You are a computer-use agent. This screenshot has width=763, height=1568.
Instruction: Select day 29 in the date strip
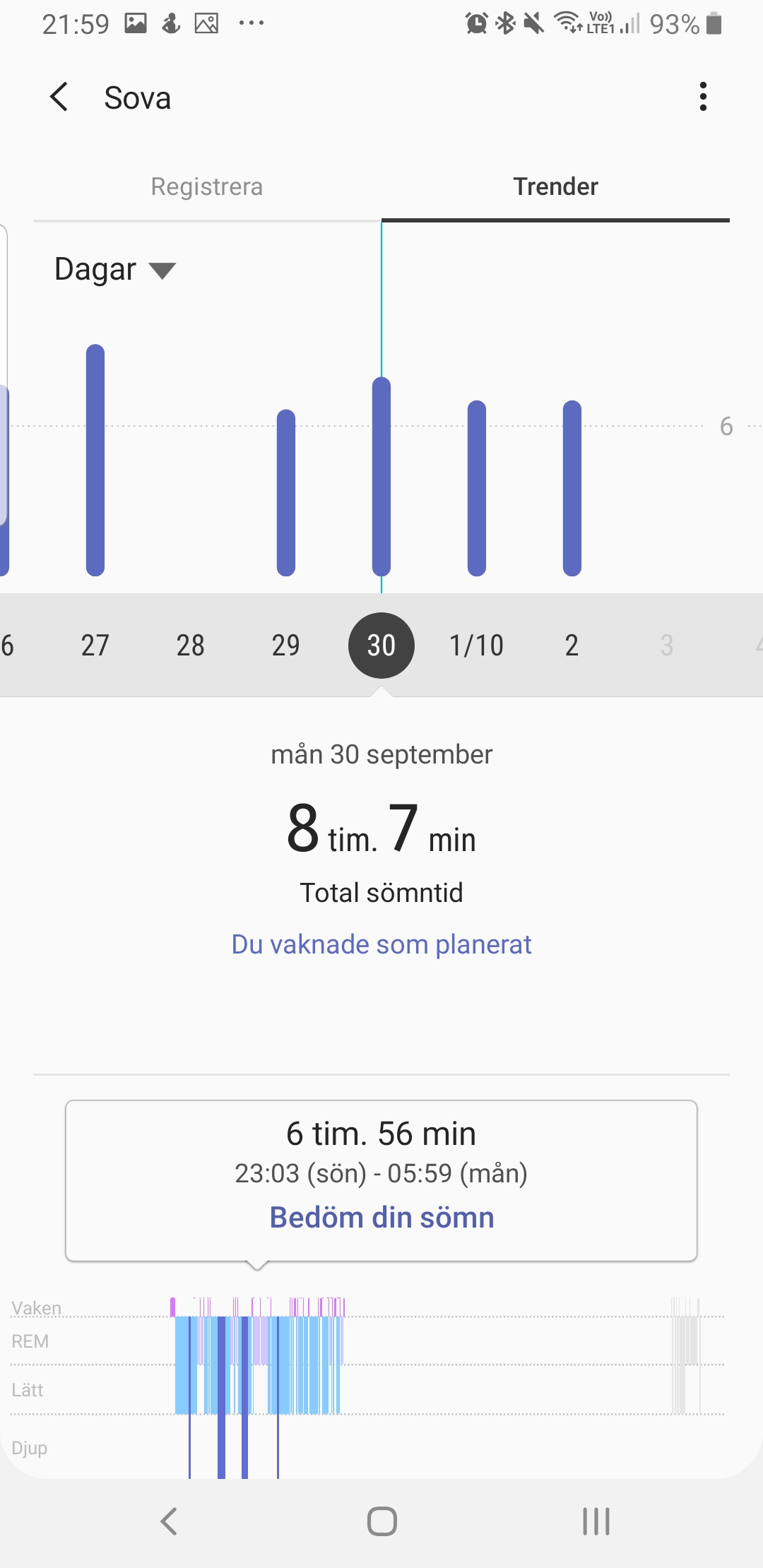click(x=285, y=645)
